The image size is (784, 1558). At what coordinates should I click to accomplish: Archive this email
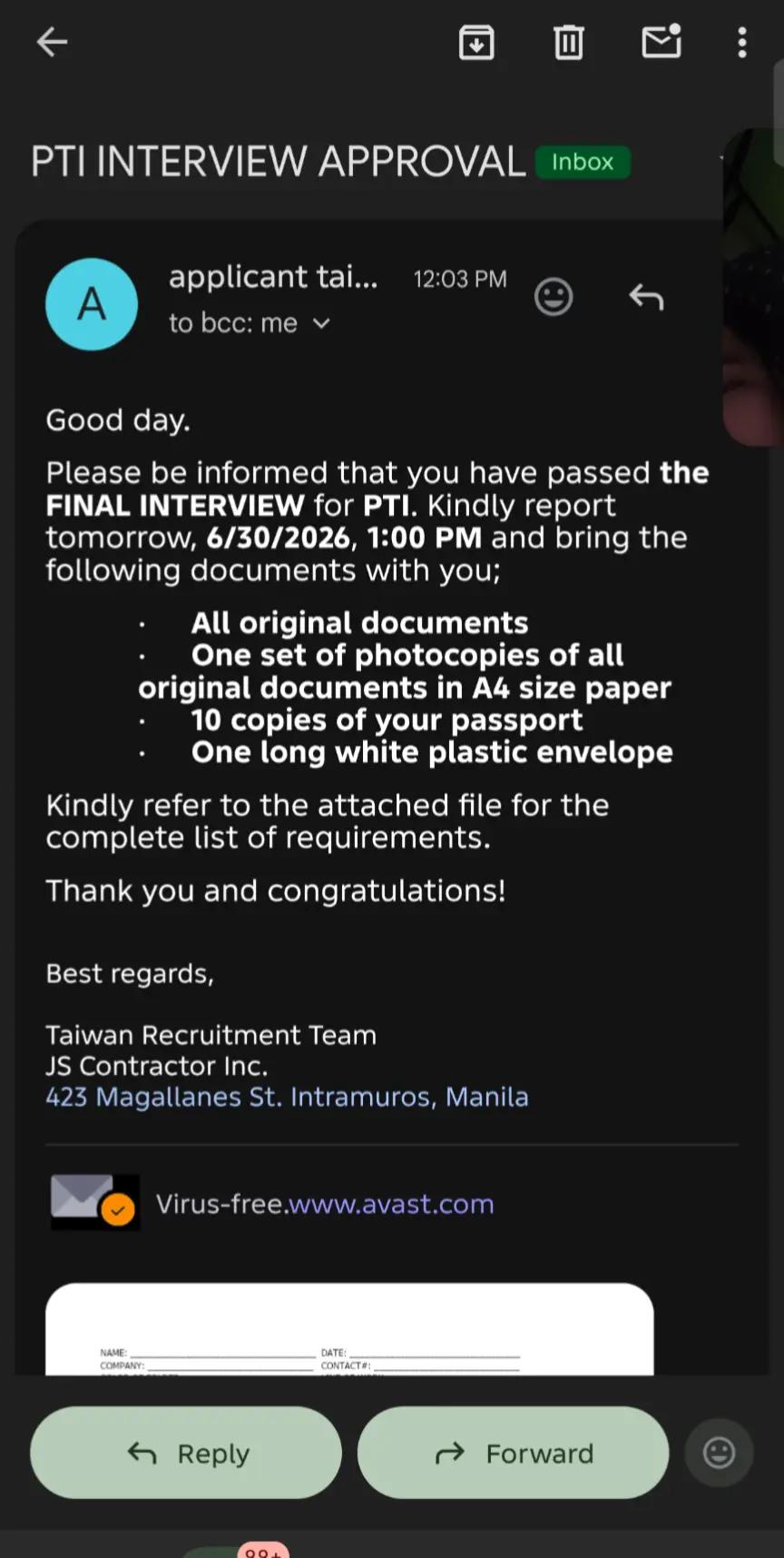pyautogui.click(x=476, y=42)
